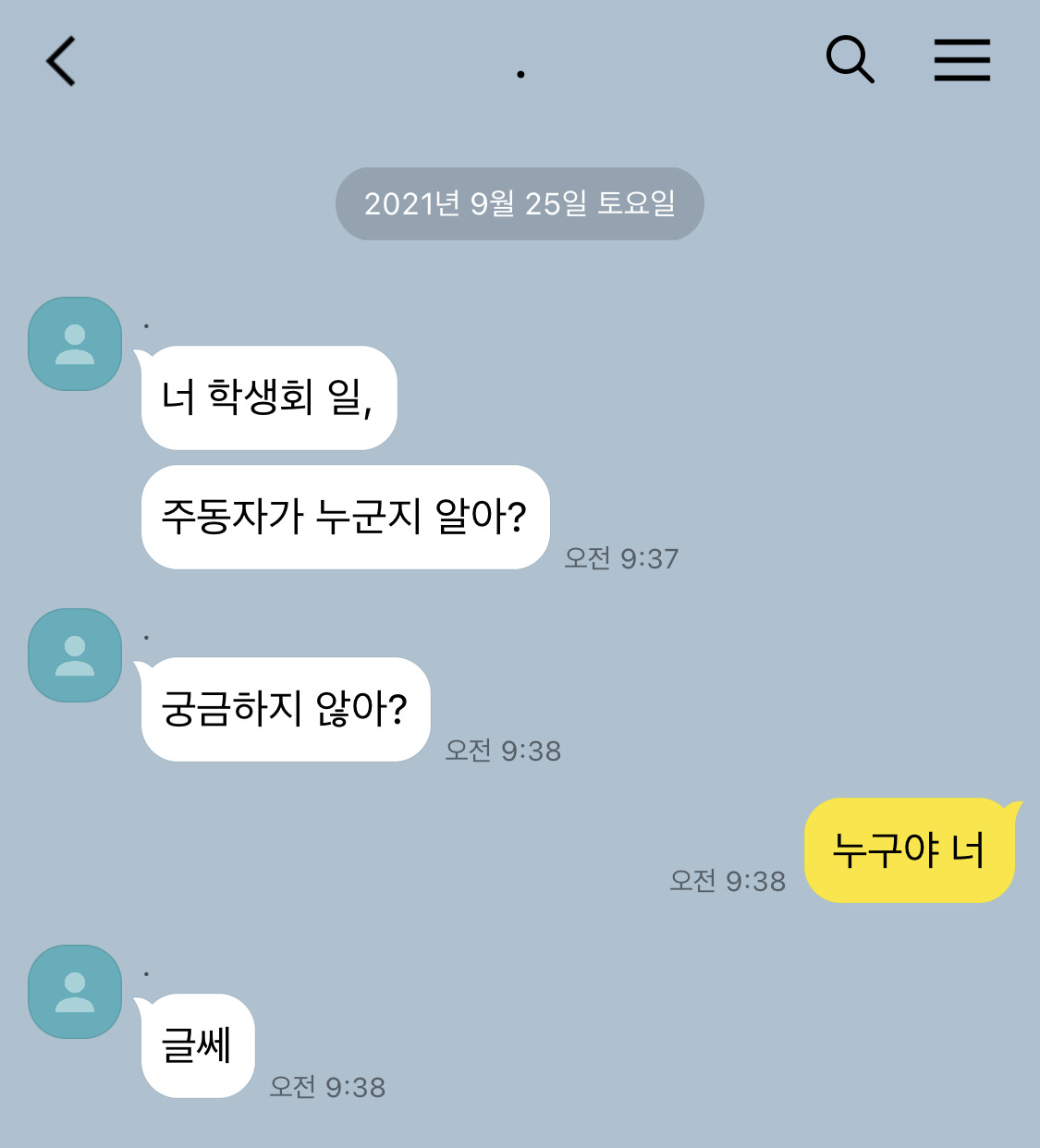Tap the '오전 9:37' timestamp
Viewport: 1040px width, 1148px height.
pyautogui.click(x=619, y=558)
